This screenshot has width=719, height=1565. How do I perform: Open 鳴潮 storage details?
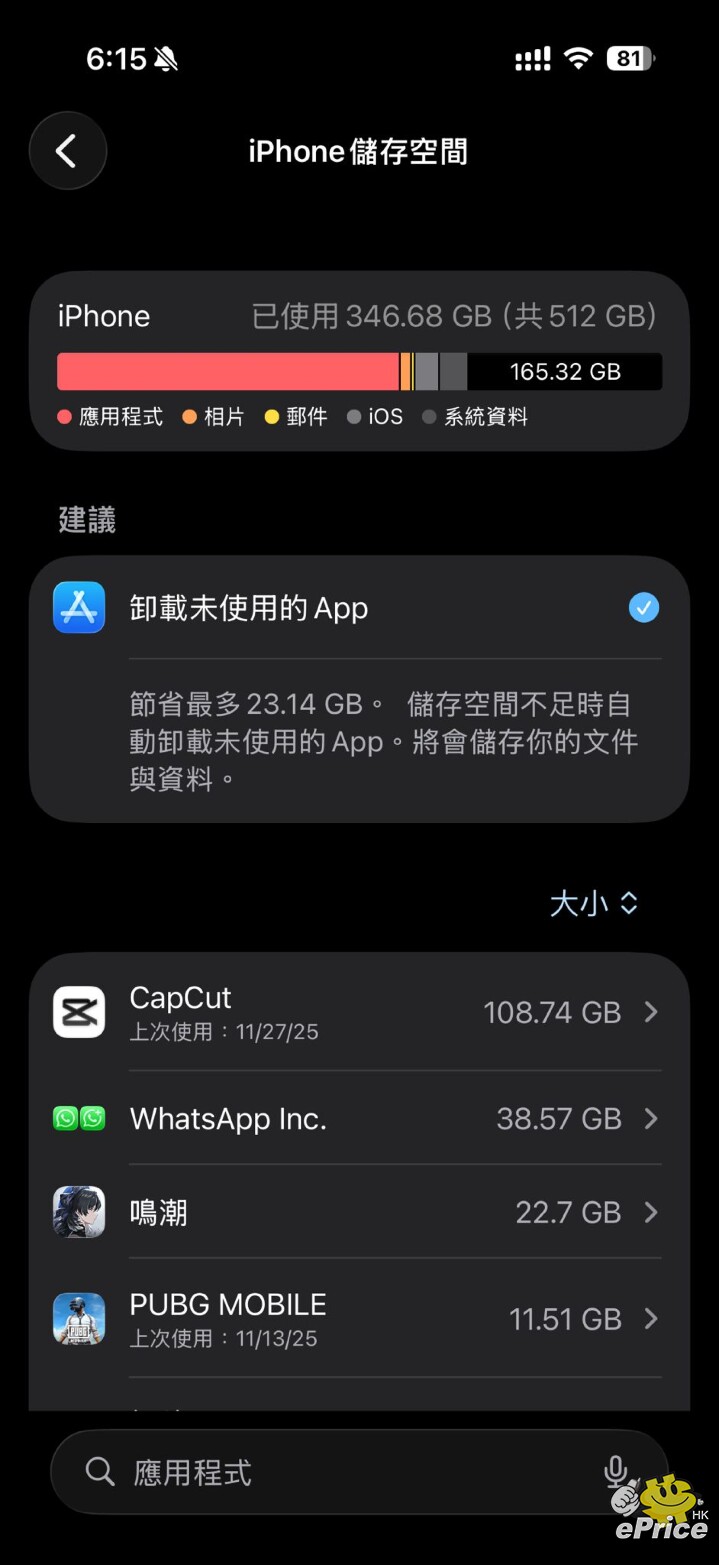click(359, 1213)
